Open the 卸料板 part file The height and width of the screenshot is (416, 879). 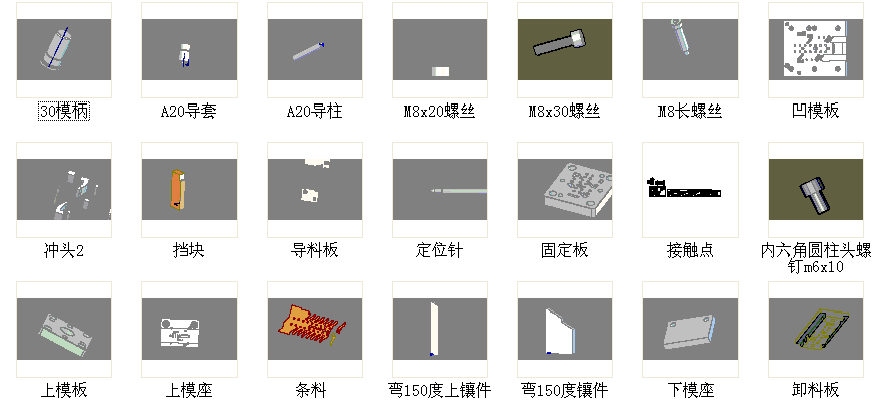click(815, 329)
